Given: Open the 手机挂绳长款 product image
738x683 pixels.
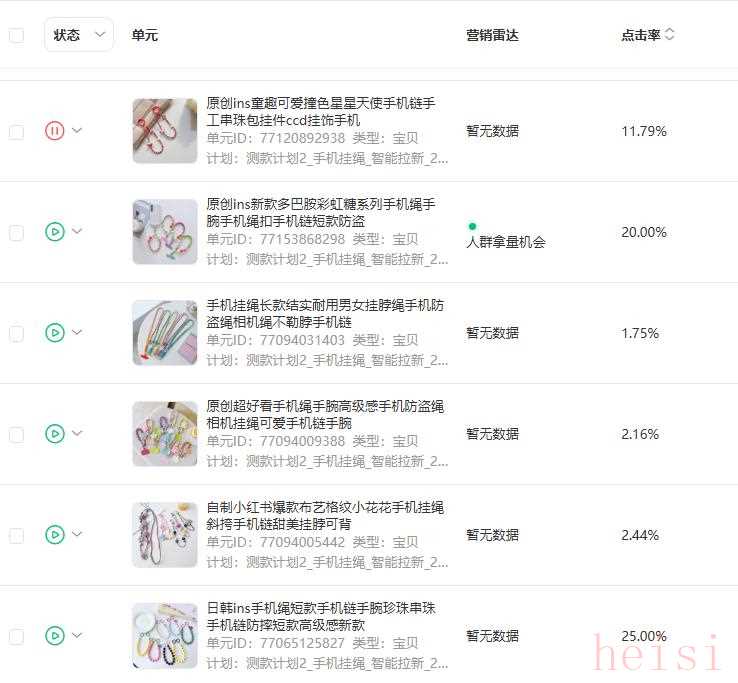Looking at the screenshot, I should [x=164, y=333].
